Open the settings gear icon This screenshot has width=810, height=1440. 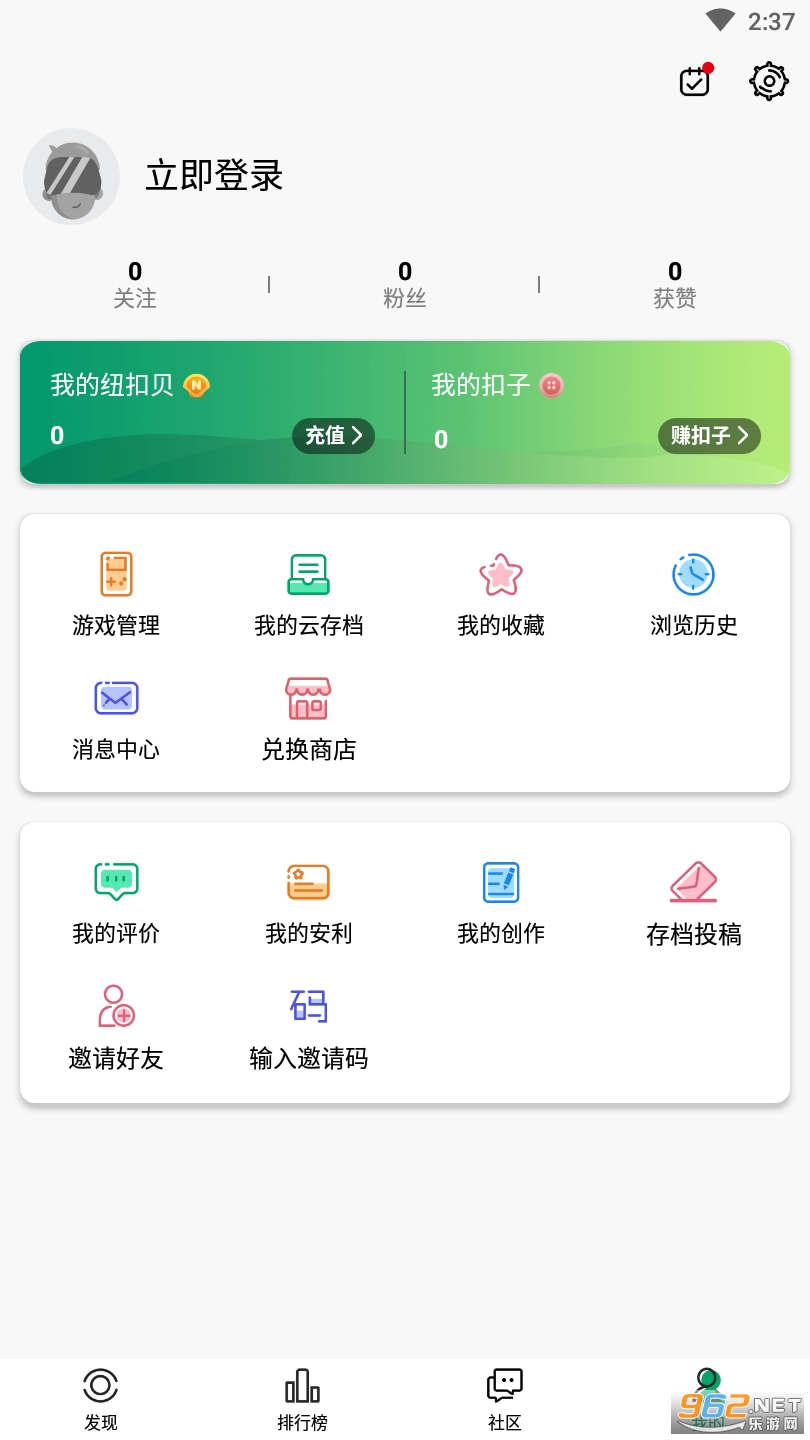coord(768,81)
